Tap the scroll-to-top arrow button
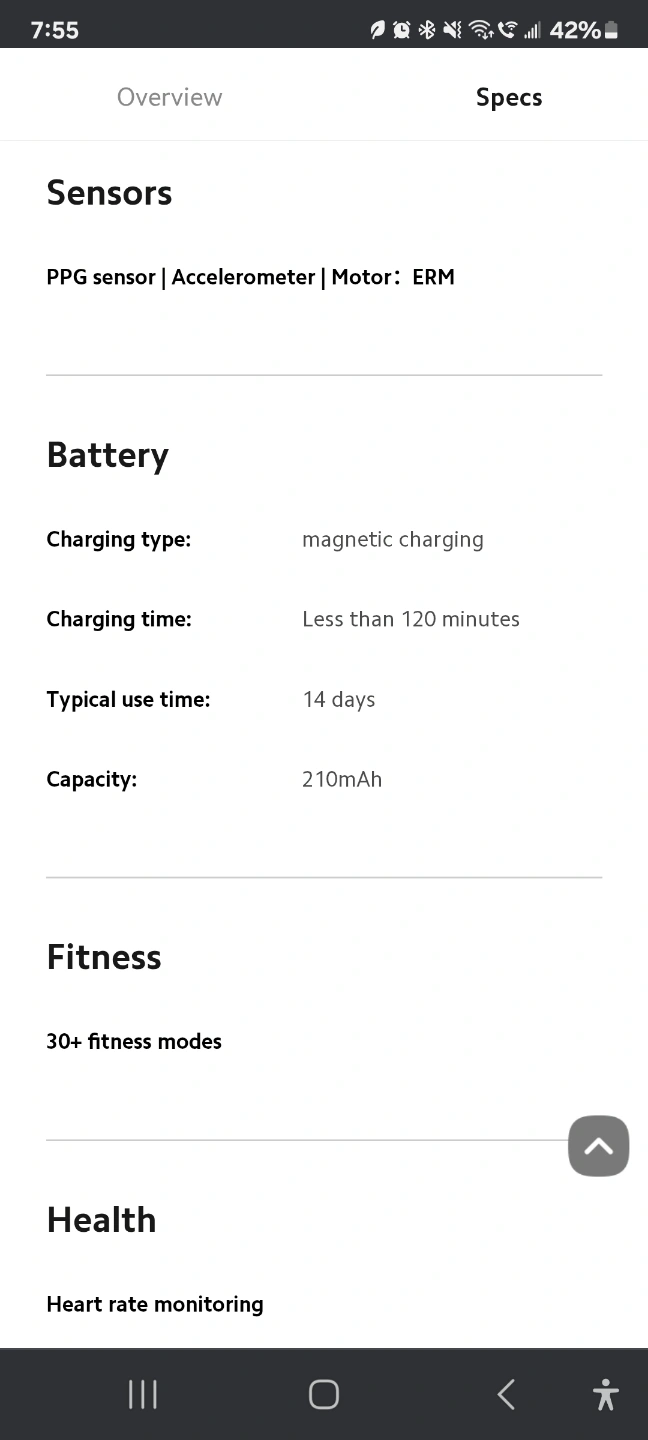The image size is (648, 1440). (598, 1146)
